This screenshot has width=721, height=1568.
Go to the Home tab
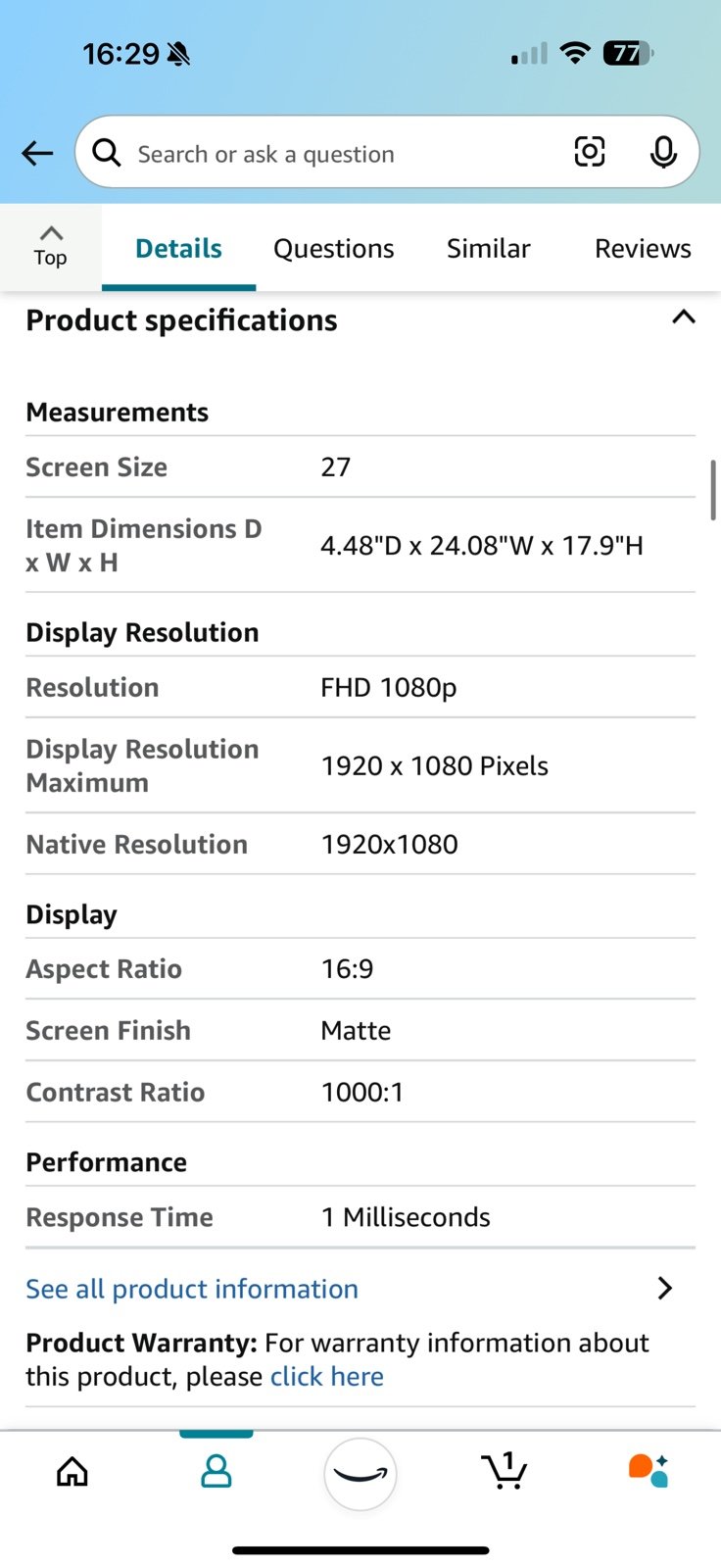(x=72, y=1471)
